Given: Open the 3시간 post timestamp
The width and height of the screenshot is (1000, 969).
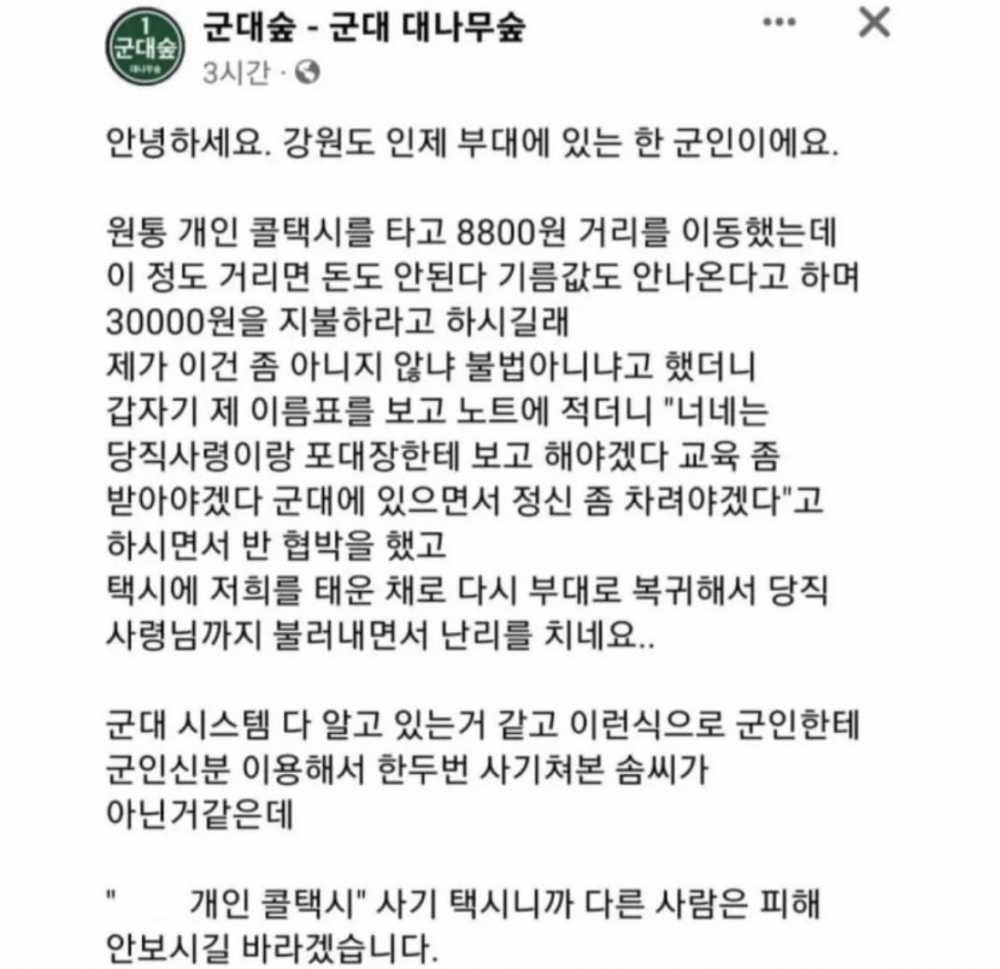Looking at the screenshot, I should tap(237, 73).
